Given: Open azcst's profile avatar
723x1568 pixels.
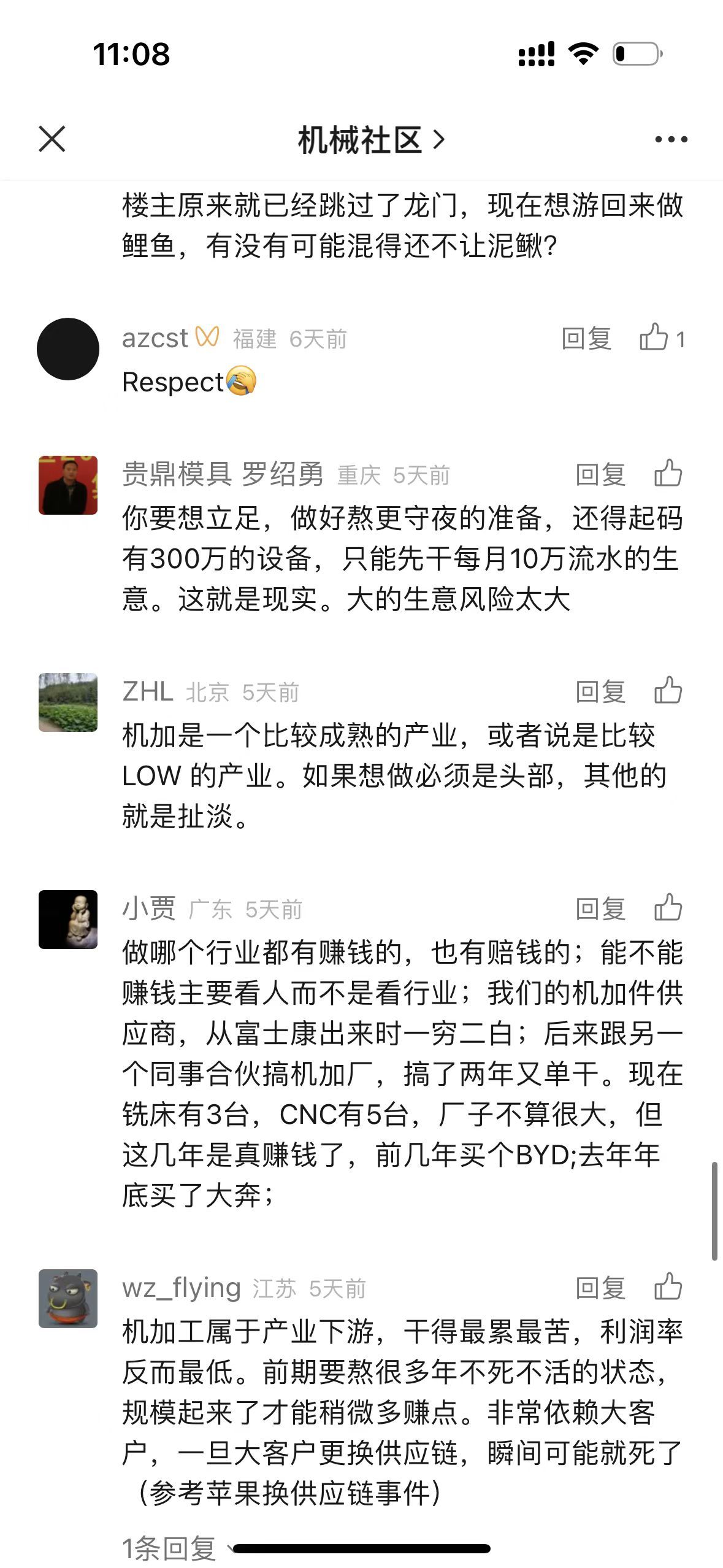Looking at the screenshot, I should (x=68, y=349).
